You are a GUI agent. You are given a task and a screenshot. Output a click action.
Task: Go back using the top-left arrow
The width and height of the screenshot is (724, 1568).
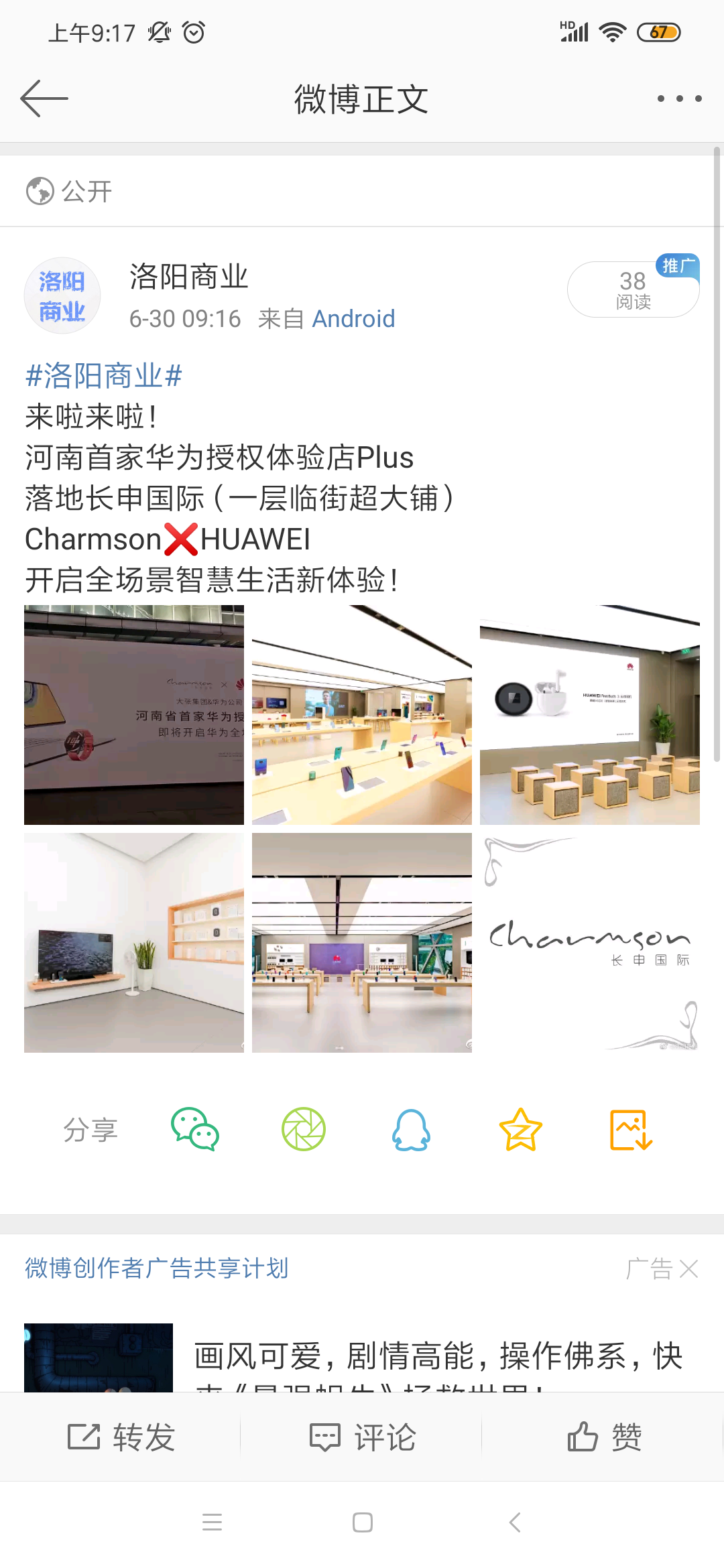point(44,99)
